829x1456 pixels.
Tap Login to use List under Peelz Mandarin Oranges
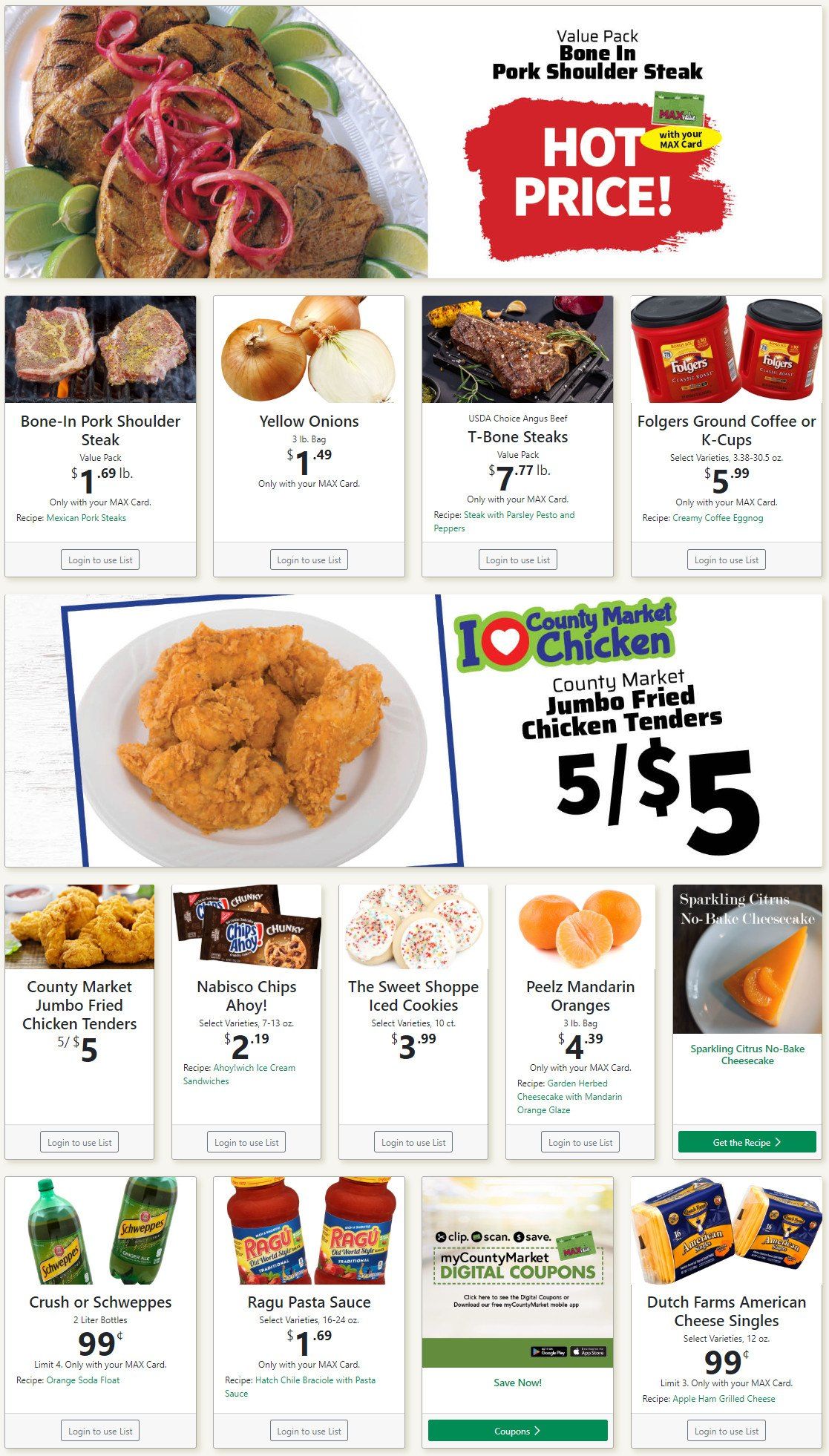[580, 1143]
